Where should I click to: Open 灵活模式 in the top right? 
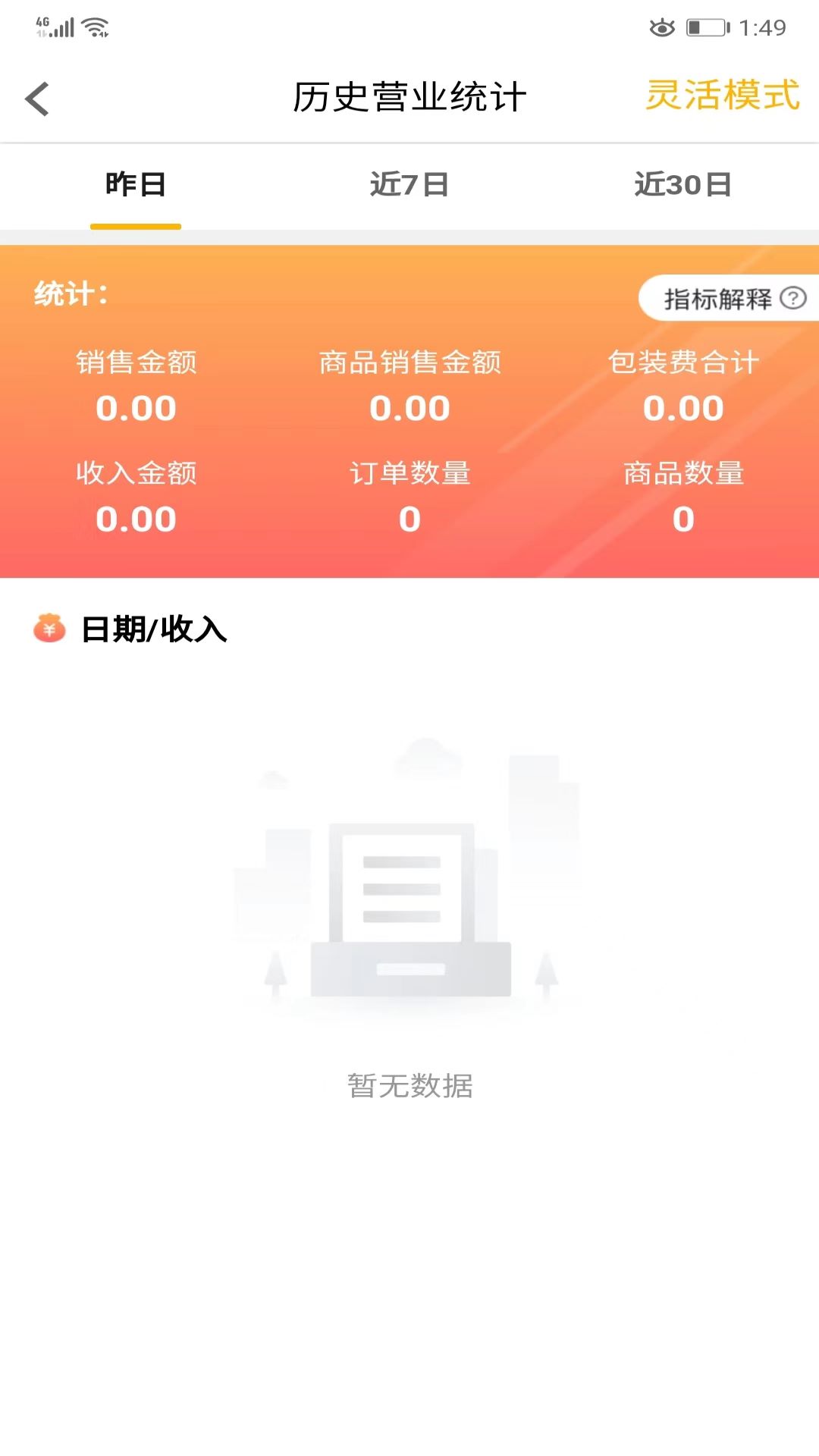tap(720, 95)
